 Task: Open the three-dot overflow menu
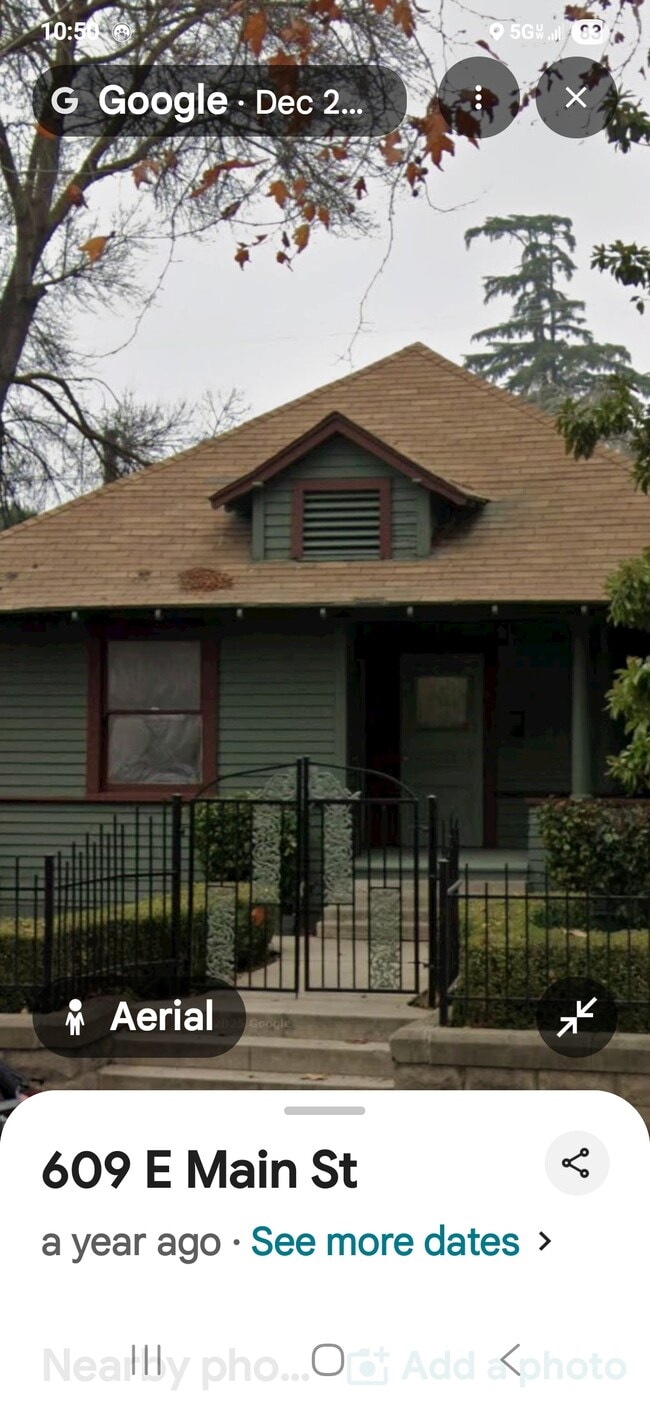(x=478, y=98)
